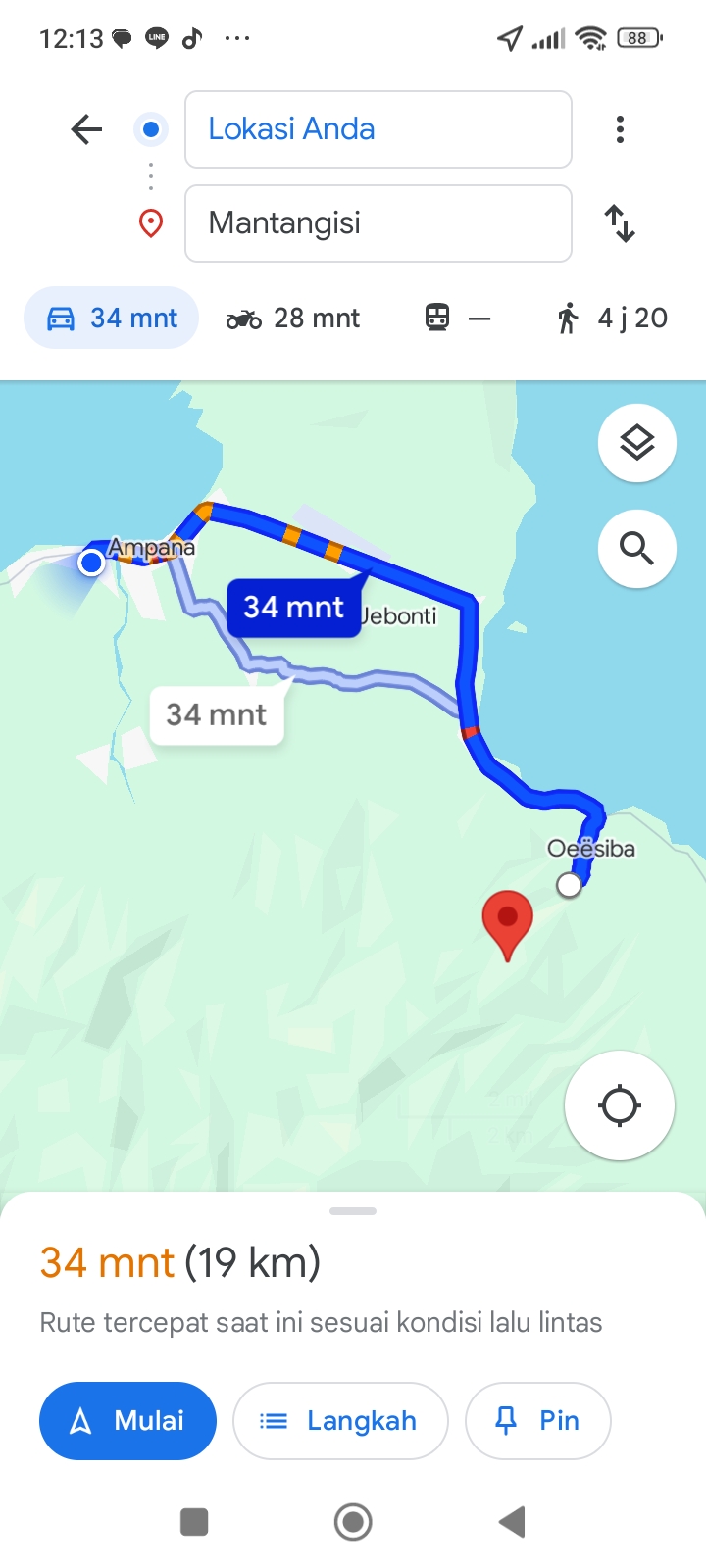Search along the route with magnifier
This screenshot has width=706, height=1568.
coord(637,549)
